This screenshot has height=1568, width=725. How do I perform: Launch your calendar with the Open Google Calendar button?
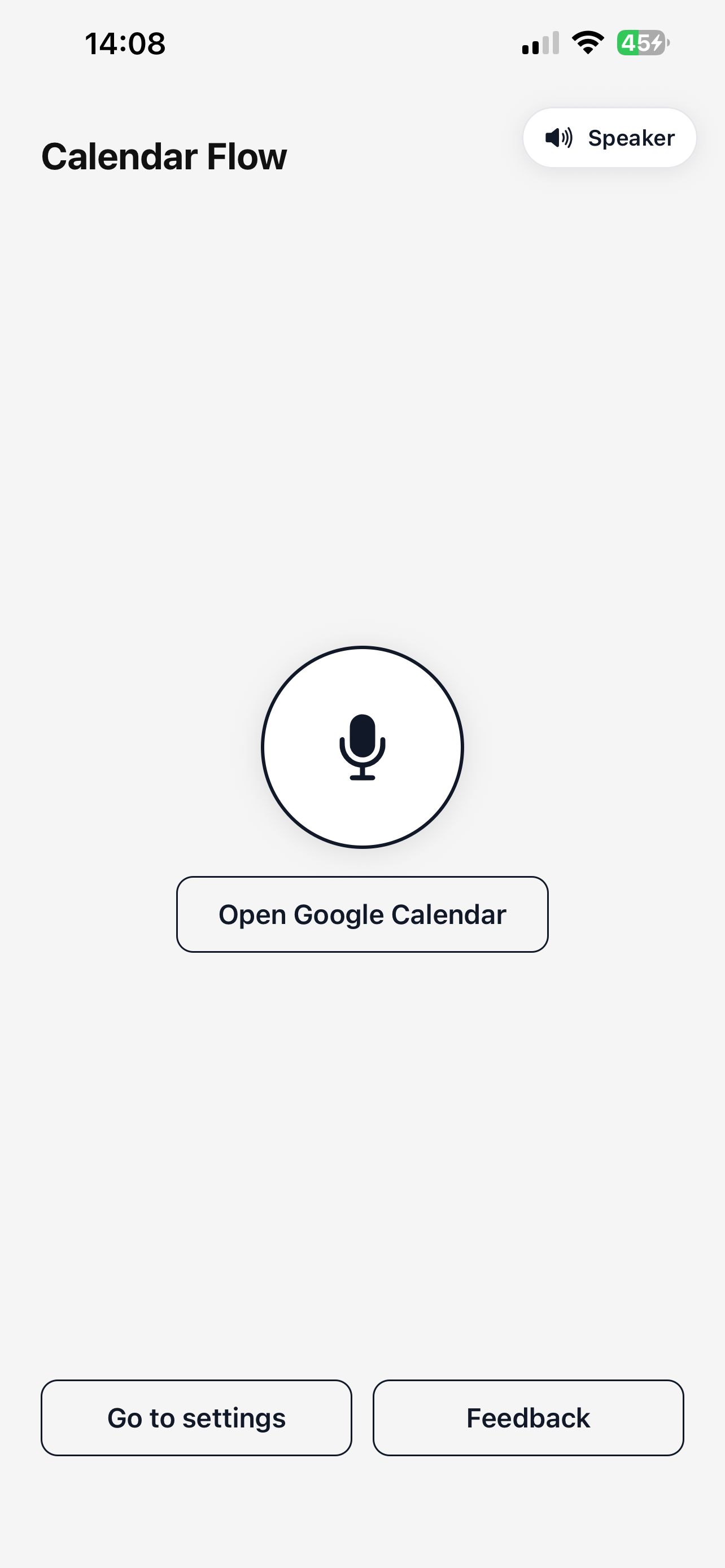(362, 914)
